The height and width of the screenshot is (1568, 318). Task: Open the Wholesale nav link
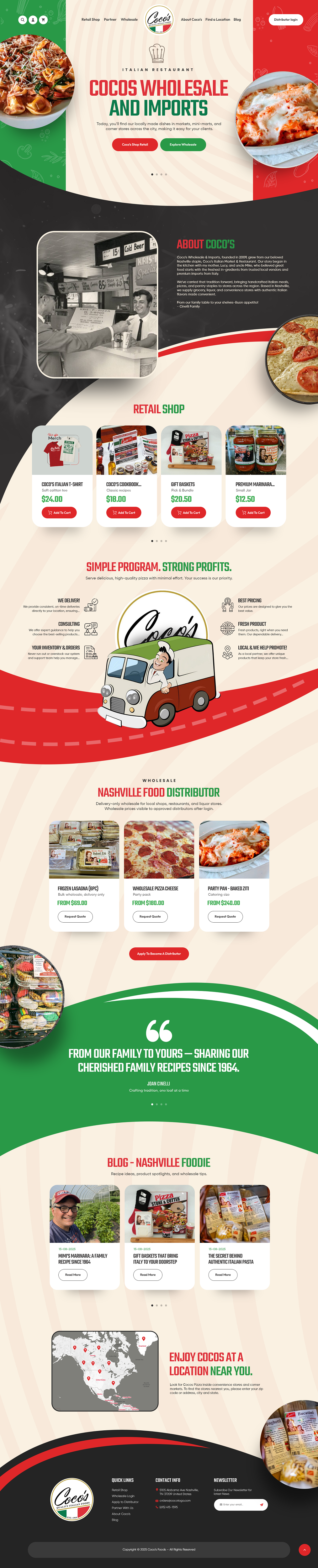(129, 19)
